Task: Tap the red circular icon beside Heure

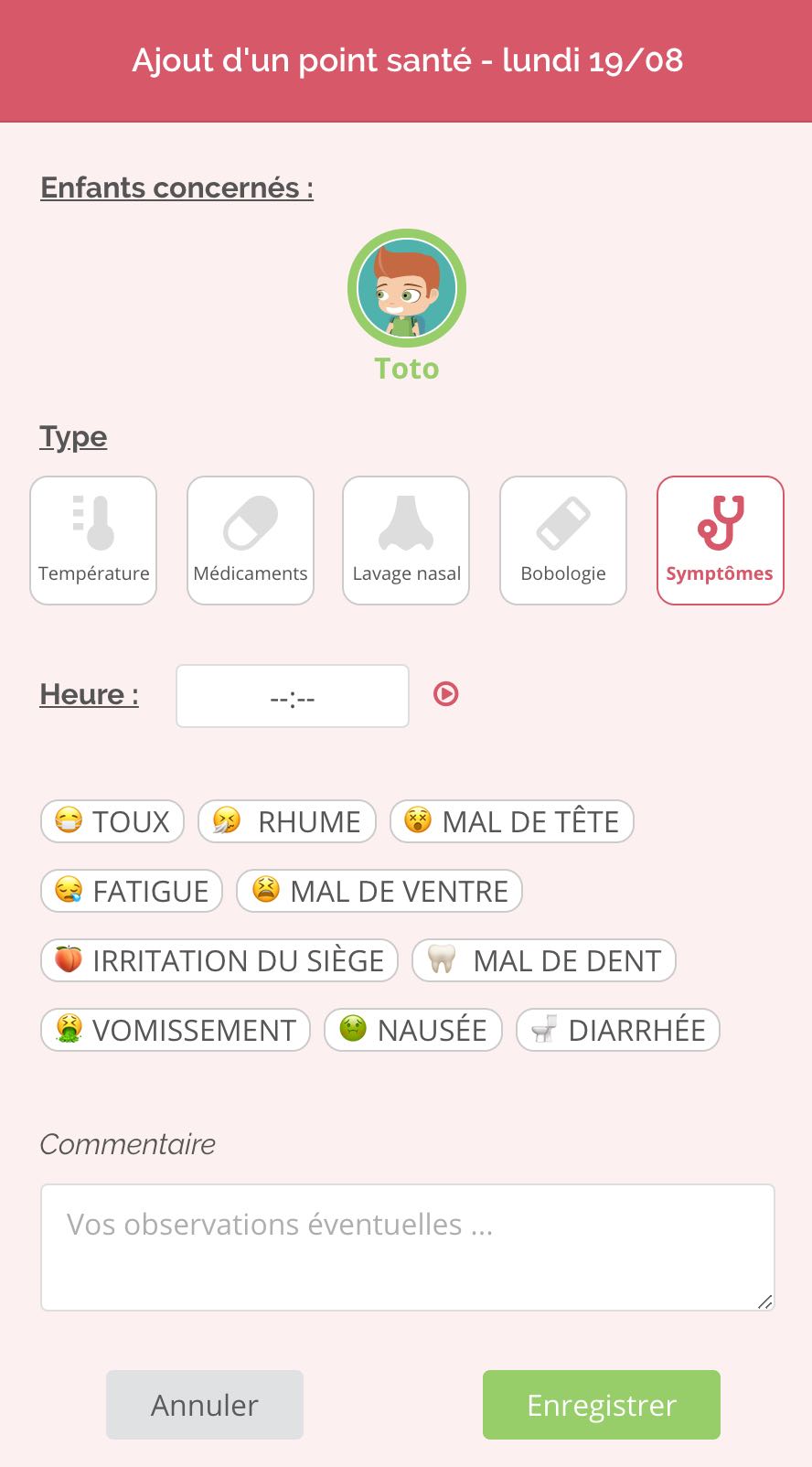Action: pos(446,694)
